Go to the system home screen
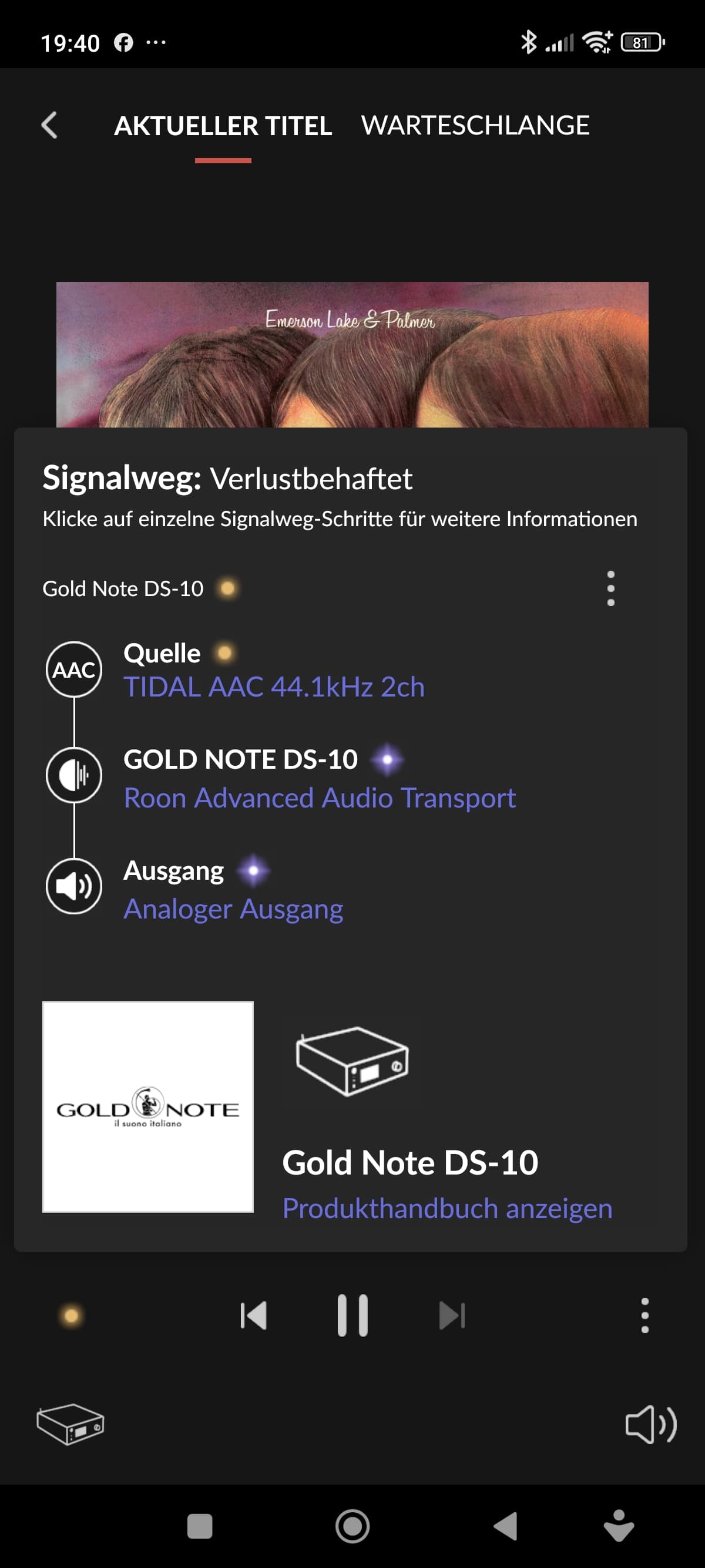705x1568 pixels. (352, 1526)
